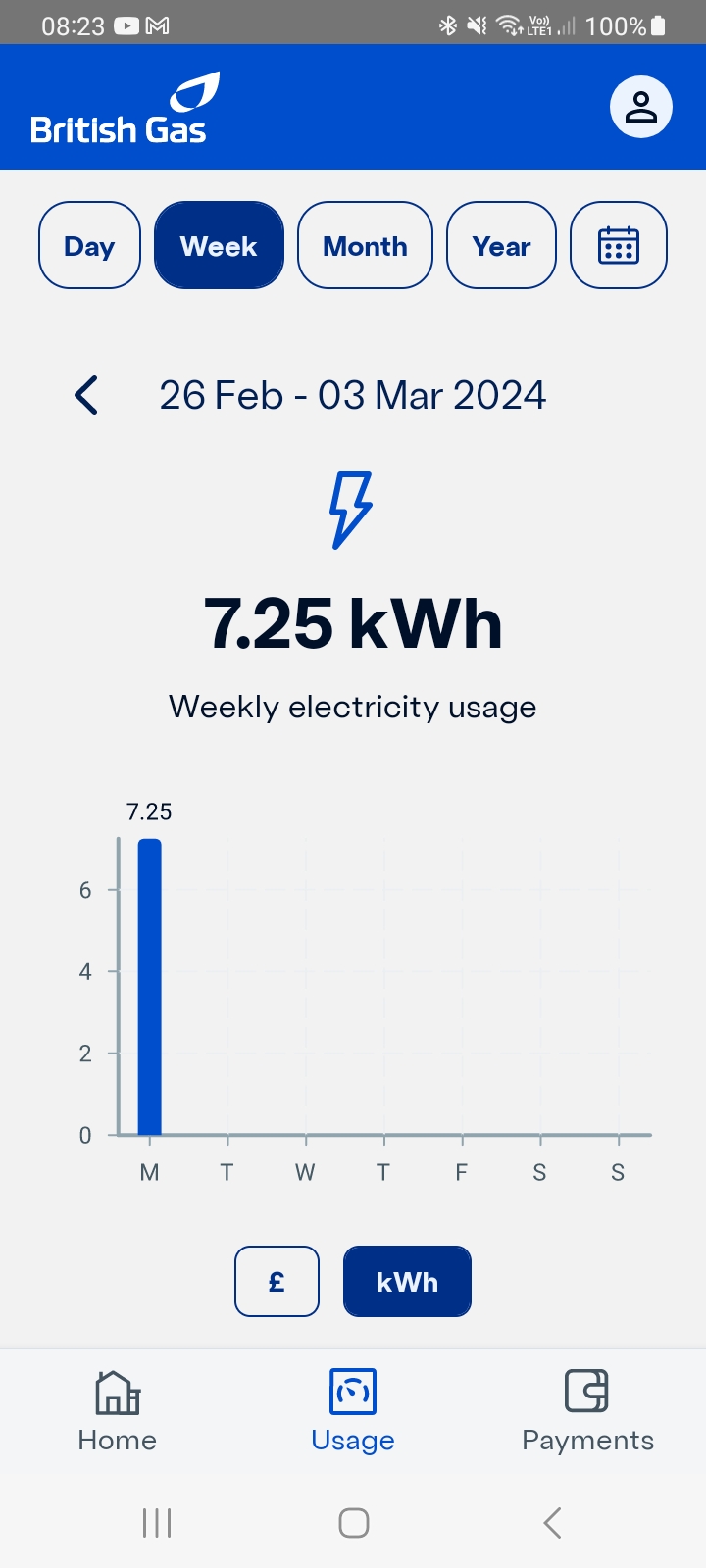This screenshot has width=706, height=1568.
Task: Open the Home tab
Action: pyautogui.click(x=118, y=1411)
